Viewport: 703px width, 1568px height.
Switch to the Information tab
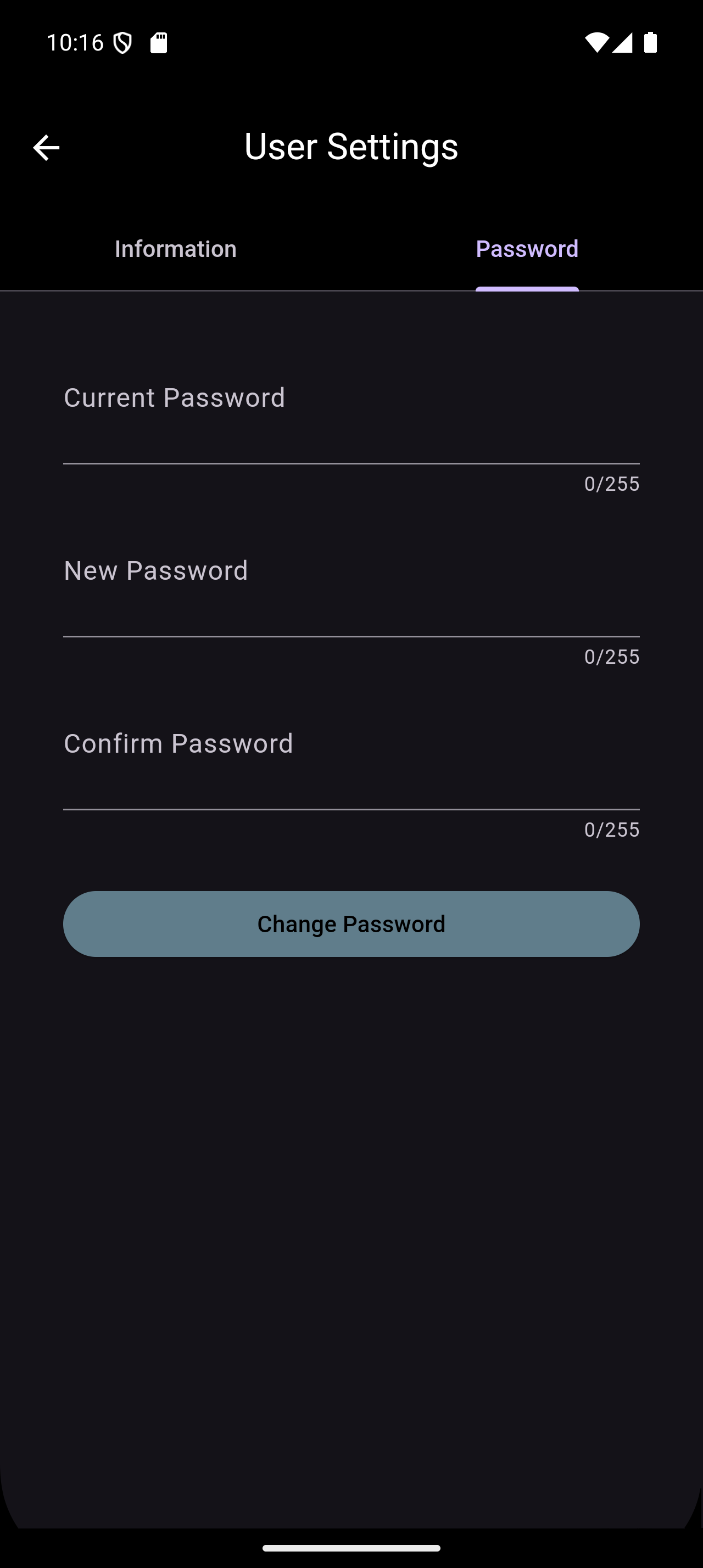pos(175,249)
